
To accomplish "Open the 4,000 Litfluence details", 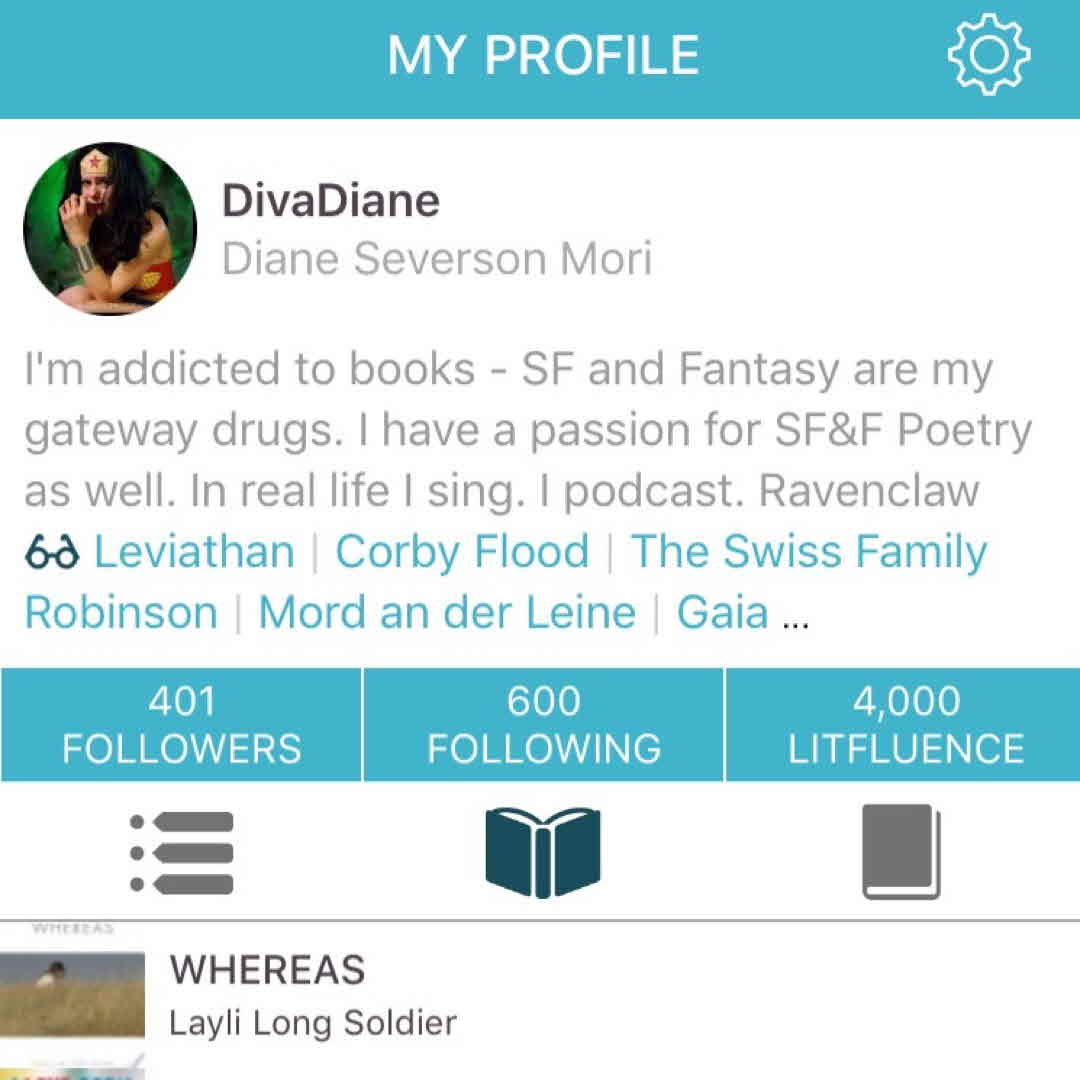I will [x=904, y=725].
